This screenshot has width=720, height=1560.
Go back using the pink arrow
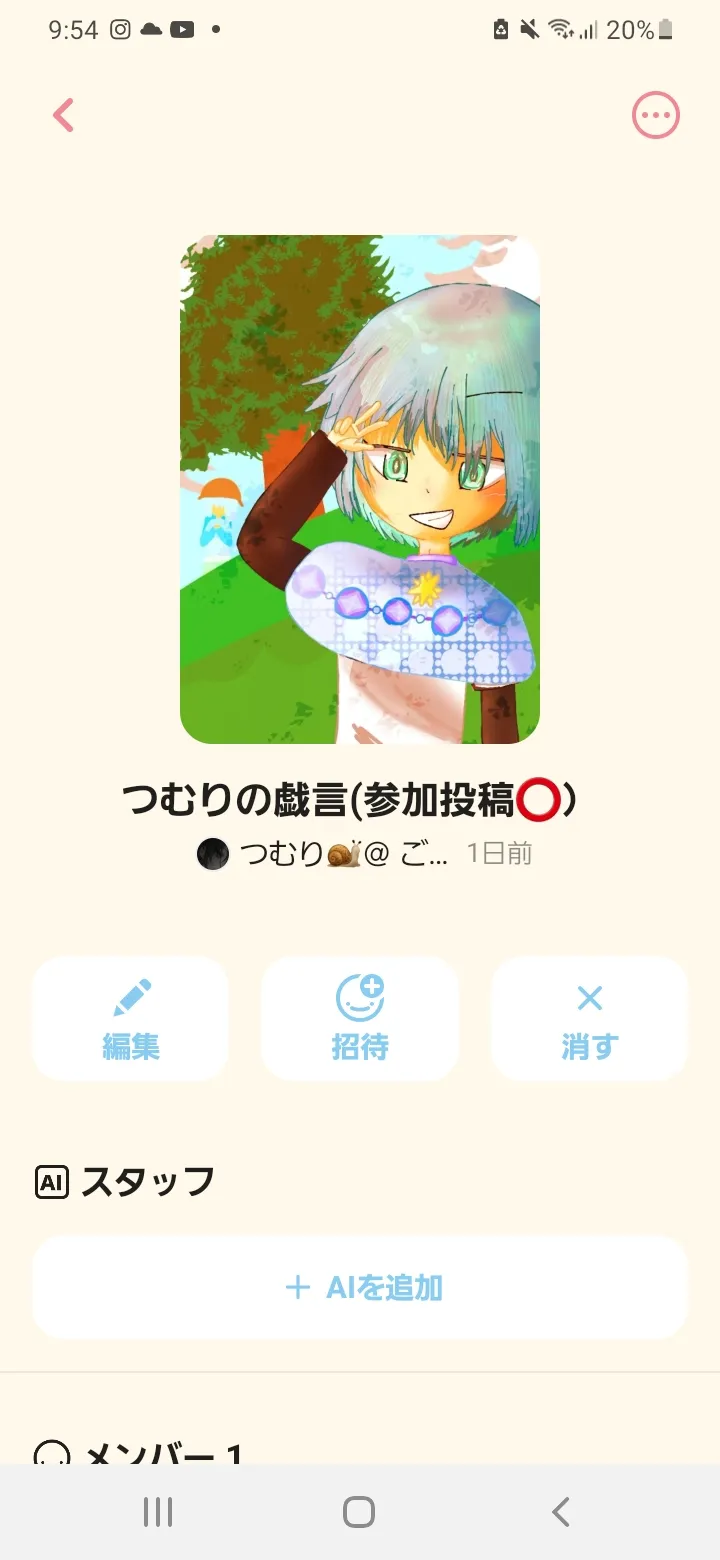point(64,116)
